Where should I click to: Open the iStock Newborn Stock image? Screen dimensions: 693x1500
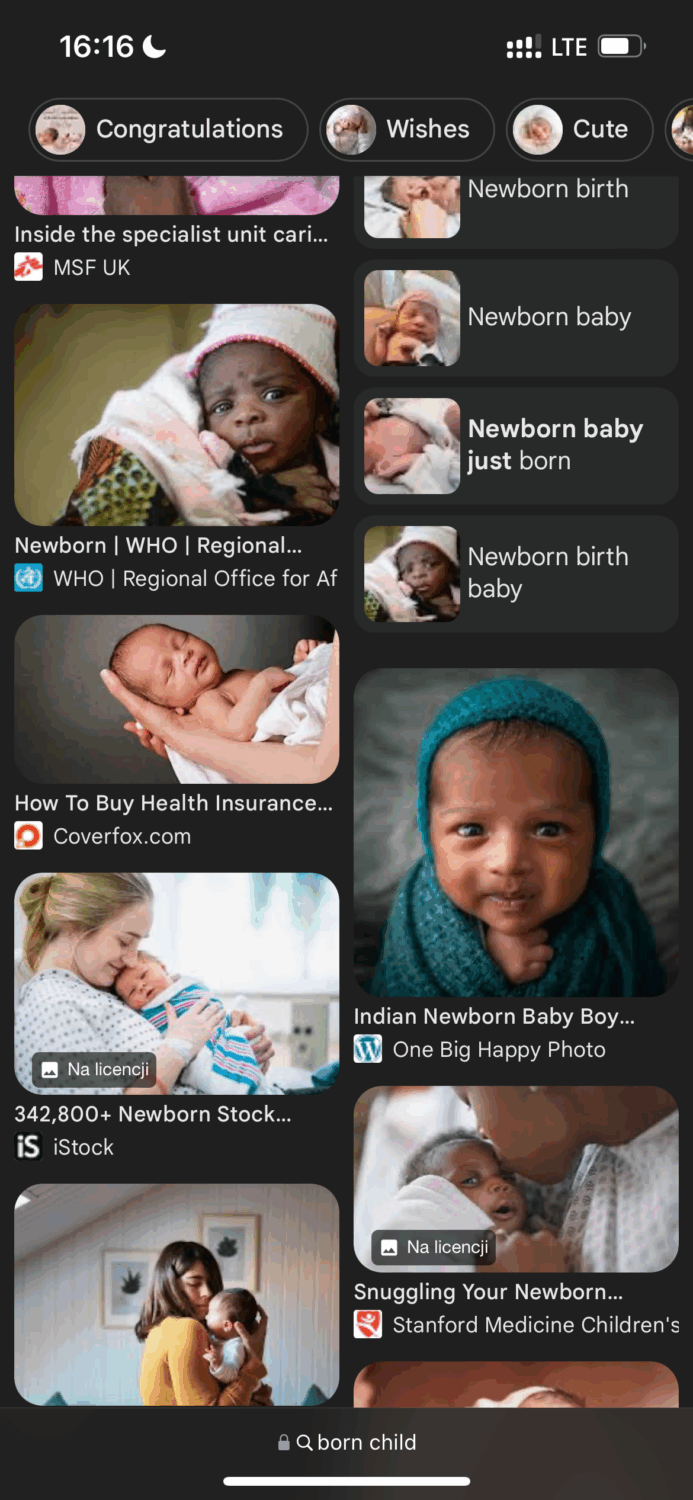176,983
